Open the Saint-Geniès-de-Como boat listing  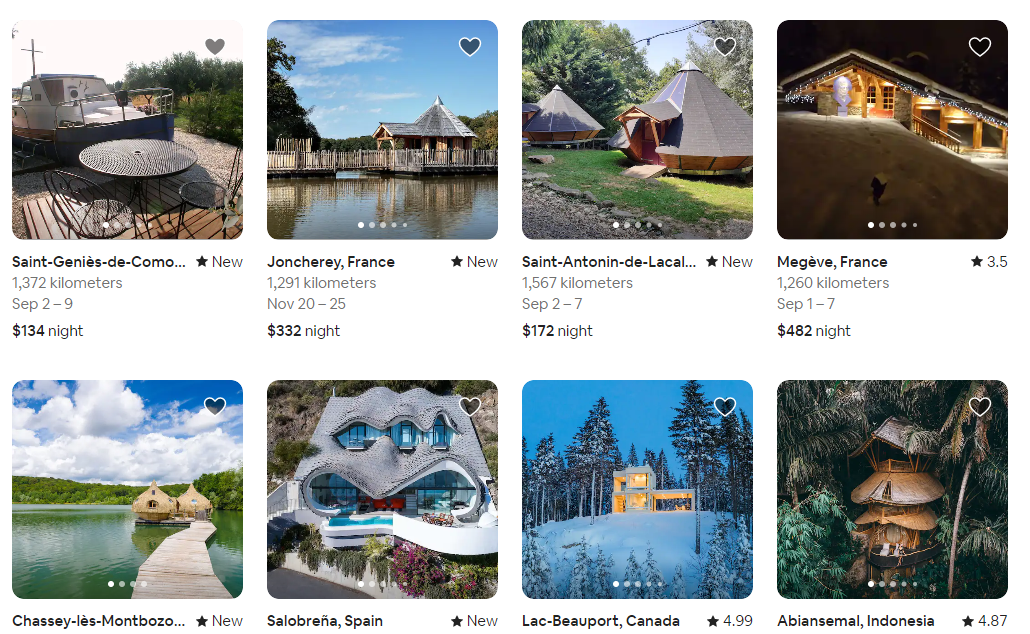(127, 129)
